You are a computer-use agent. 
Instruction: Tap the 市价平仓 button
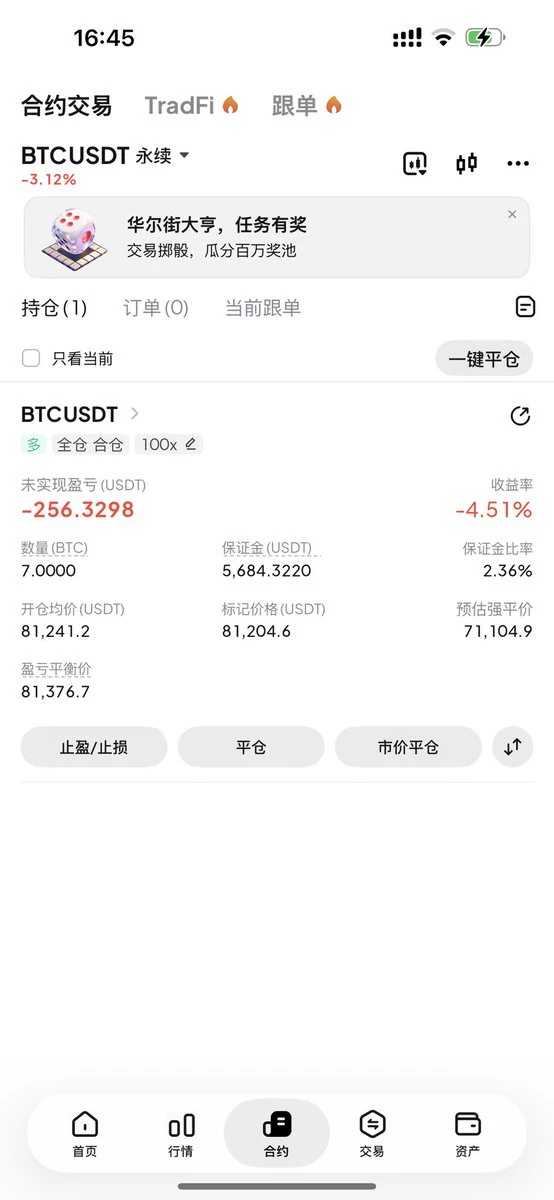[408, 747]
